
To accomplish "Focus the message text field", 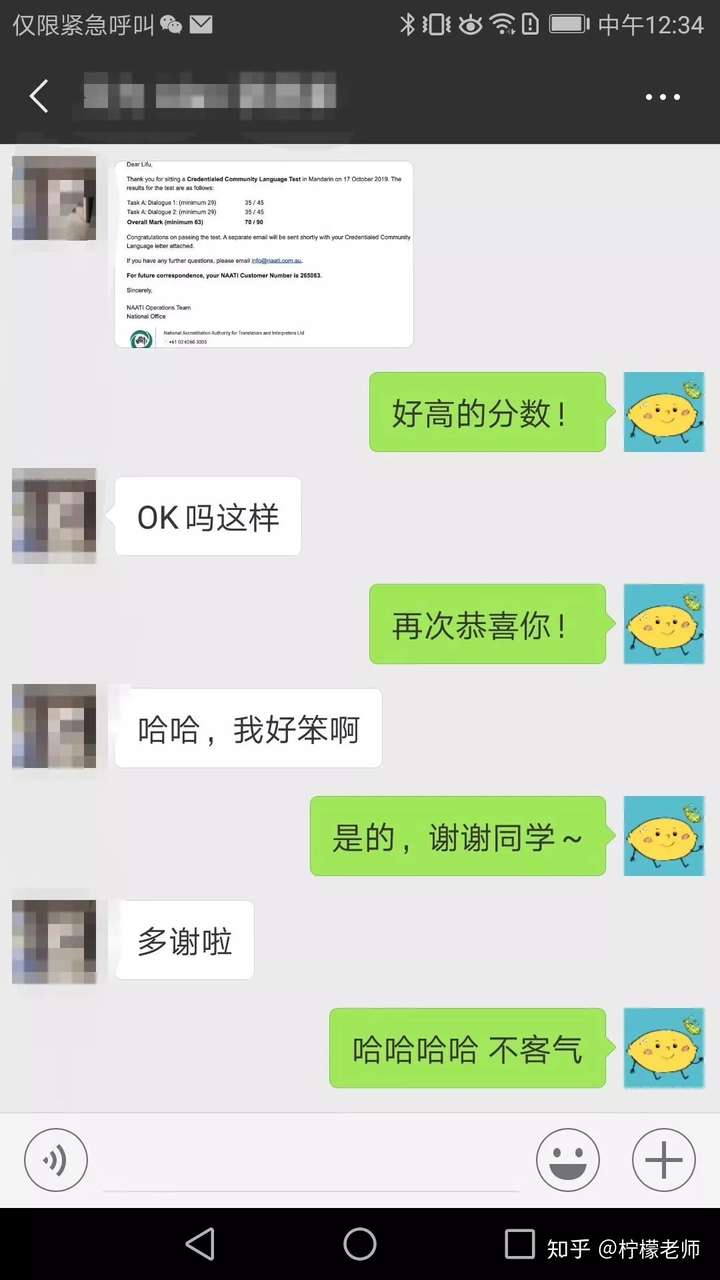I will [x=310, y=1162].
